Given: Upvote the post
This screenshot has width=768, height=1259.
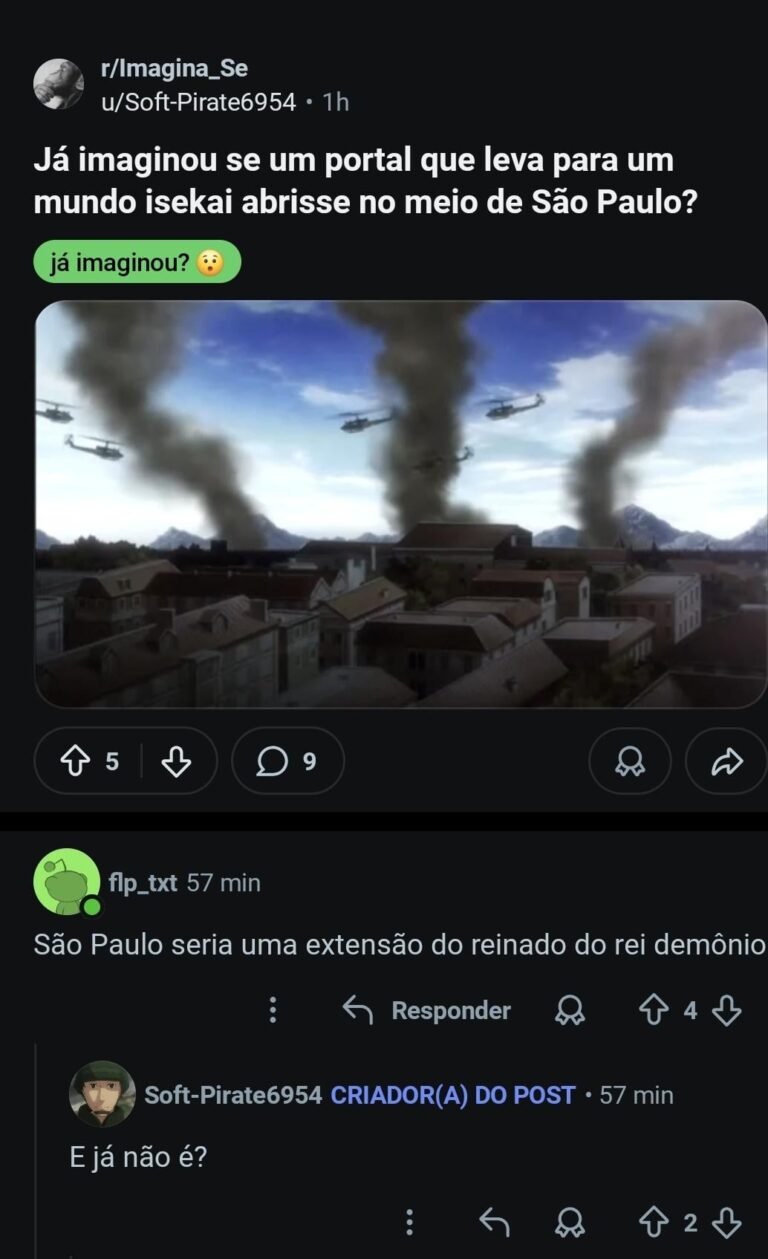Looking at the screenshot, I should click(x=76, y=762).
